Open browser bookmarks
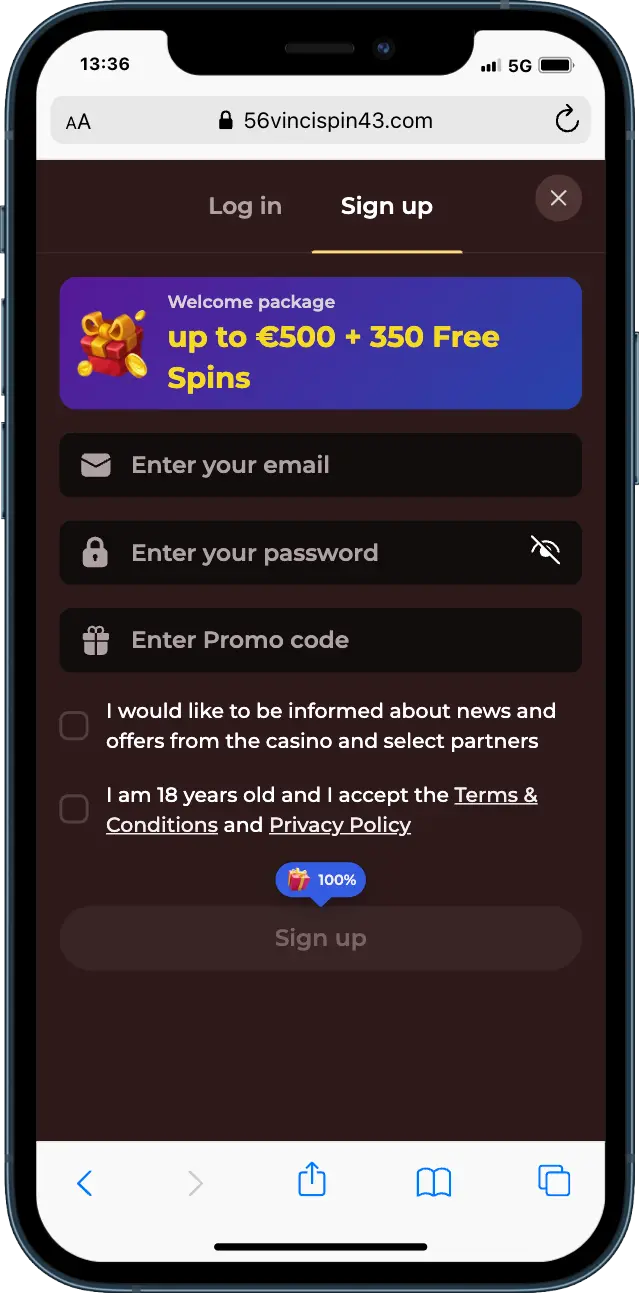This screenshot has width=639, height=1293. (x=433, y=1182)
